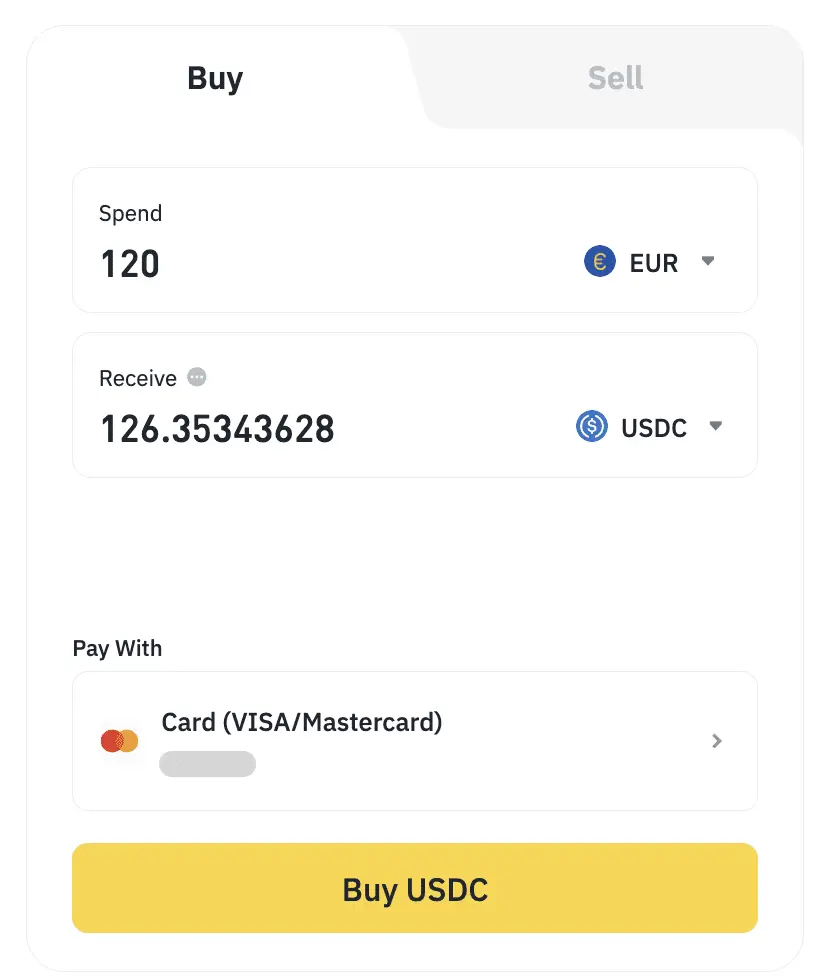Expand the Card (VISA/Mastercard) payment option

click(x=415, y=740)
